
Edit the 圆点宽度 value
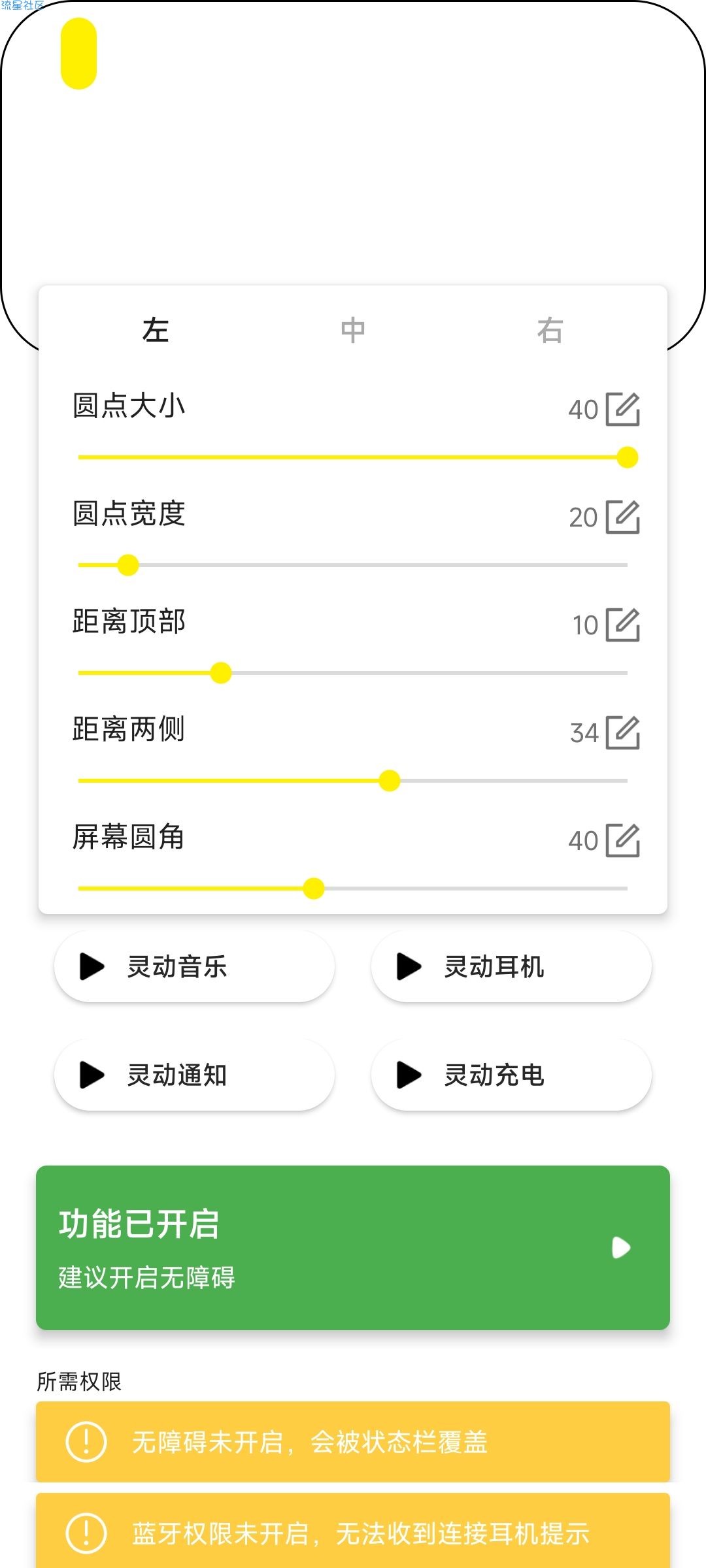(x=622, y=517)
